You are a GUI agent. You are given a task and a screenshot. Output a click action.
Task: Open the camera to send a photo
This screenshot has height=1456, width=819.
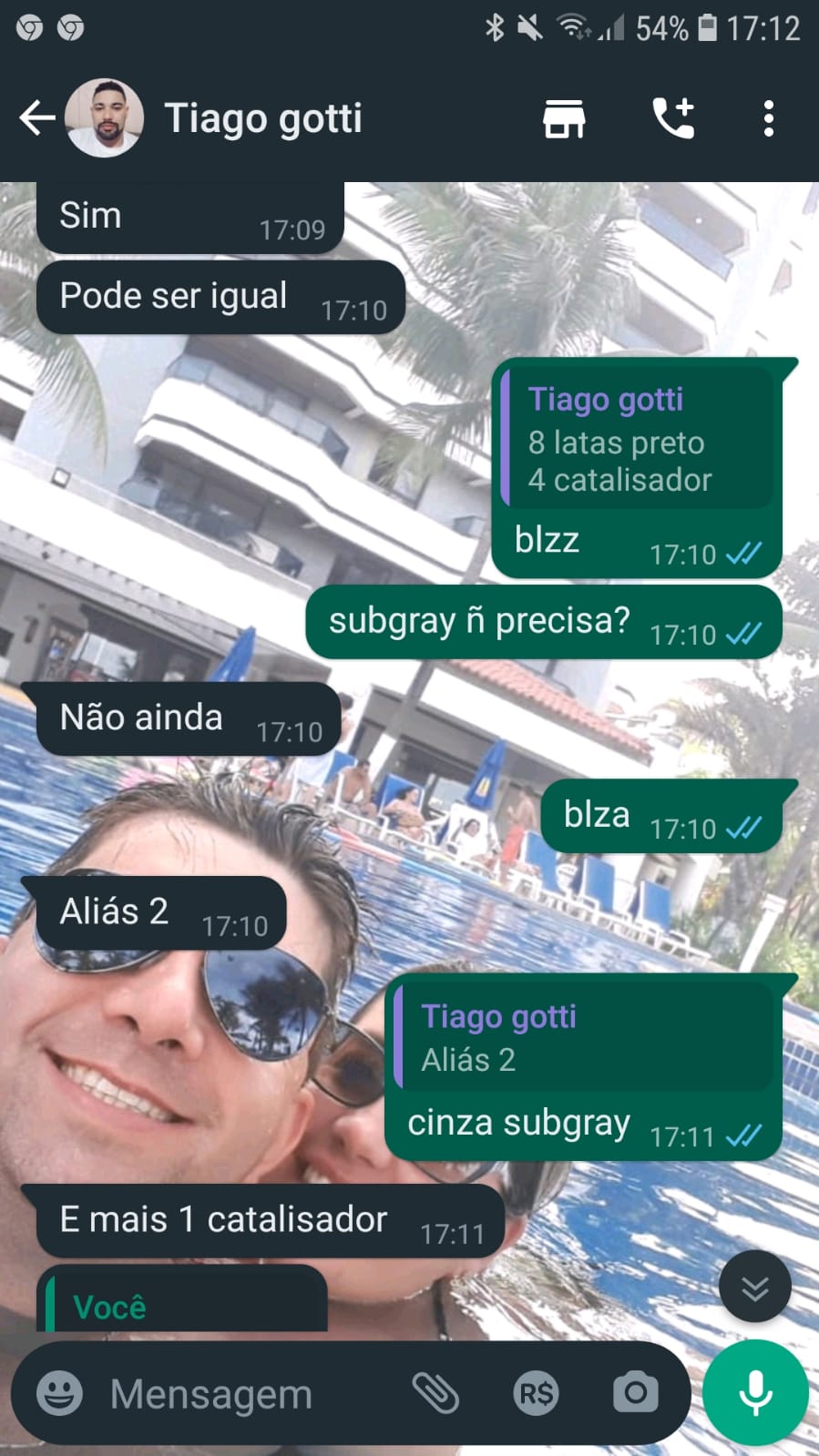click(x=635, y=1393)
